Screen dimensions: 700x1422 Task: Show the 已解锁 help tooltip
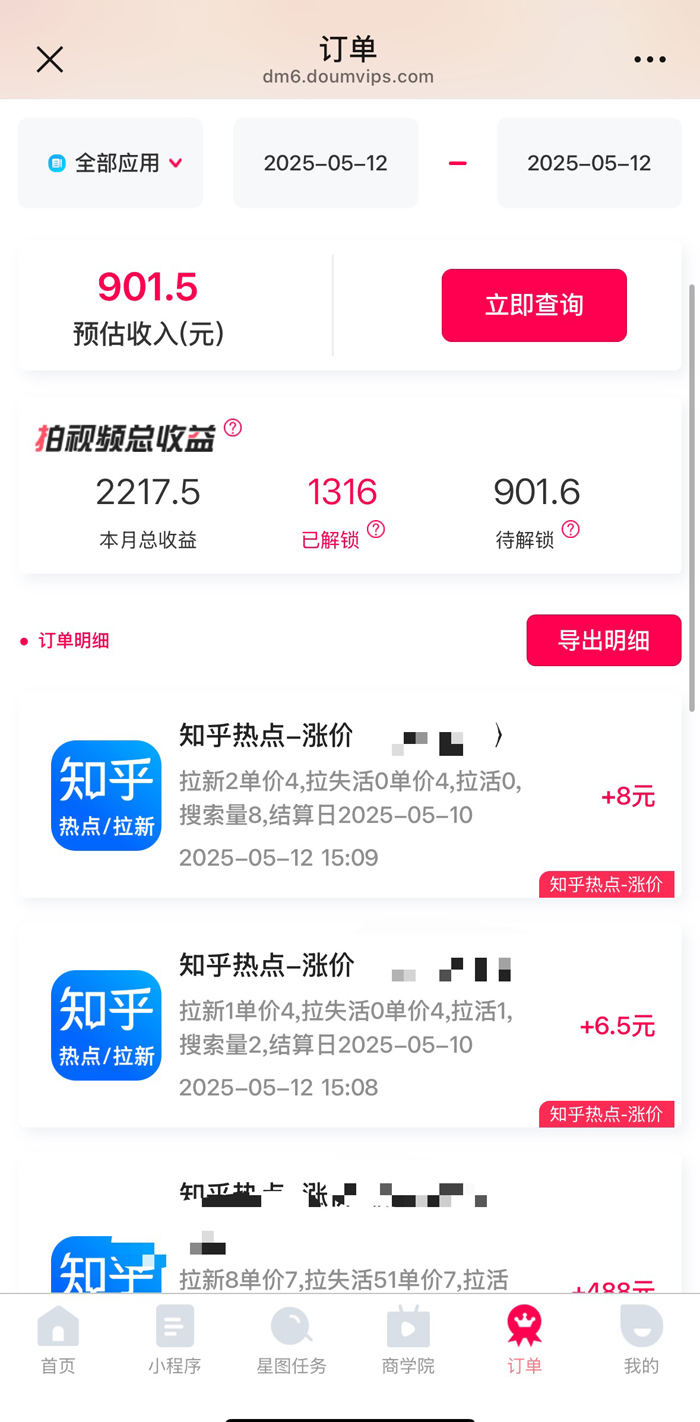click(376, 530)
